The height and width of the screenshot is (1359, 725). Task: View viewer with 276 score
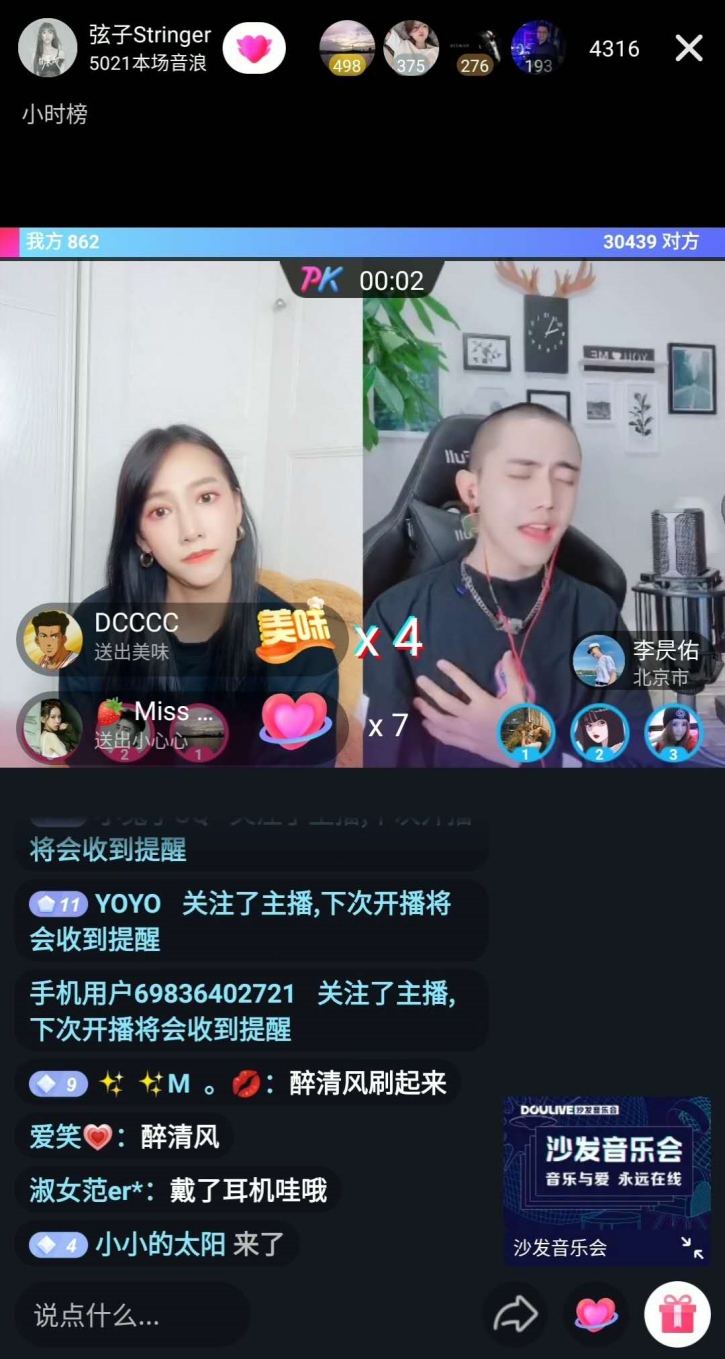click(x=474, y=47)
